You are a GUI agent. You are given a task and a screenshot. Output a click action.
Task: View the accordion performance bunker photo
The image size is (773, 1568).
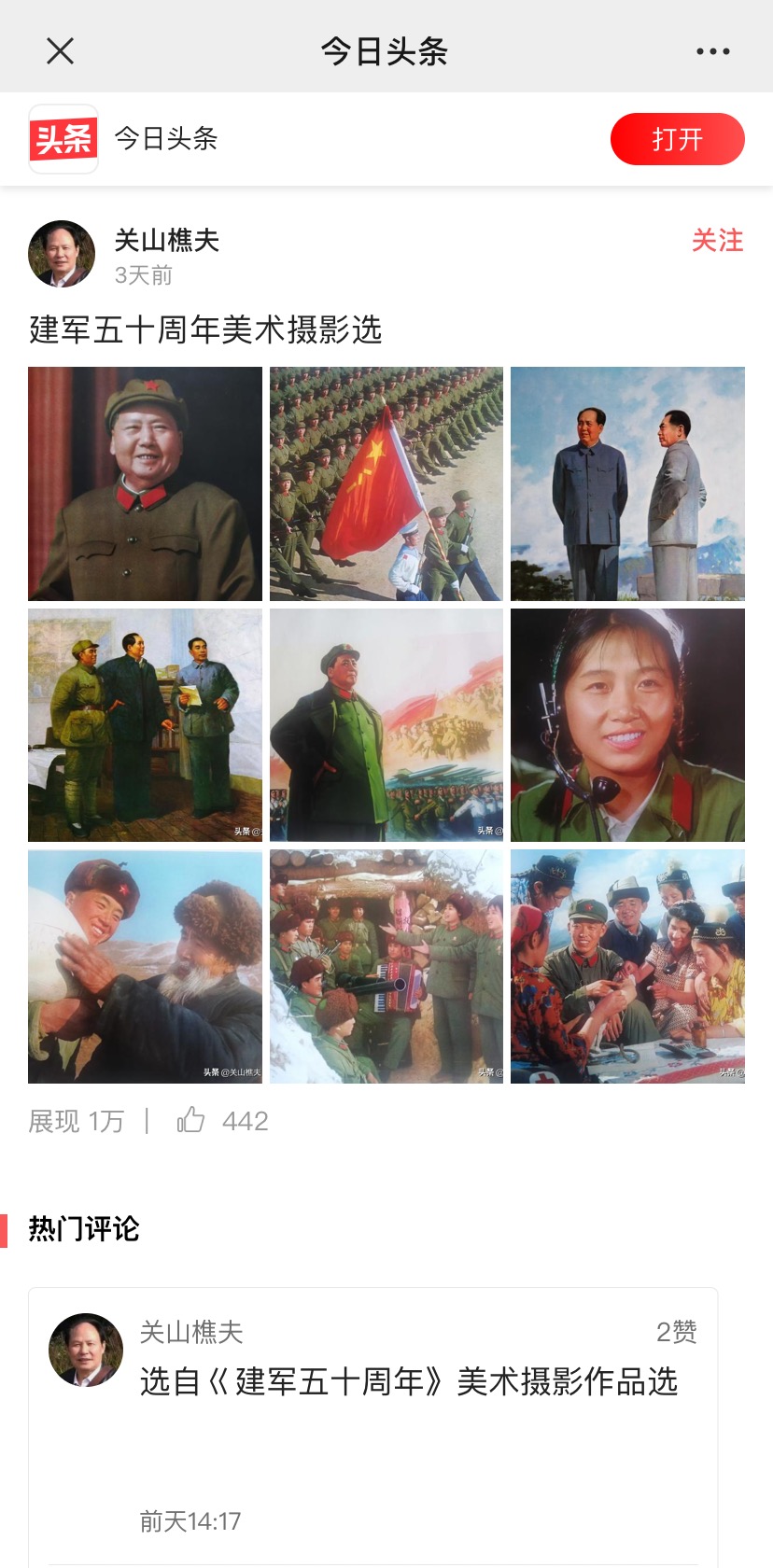(386, 966)
